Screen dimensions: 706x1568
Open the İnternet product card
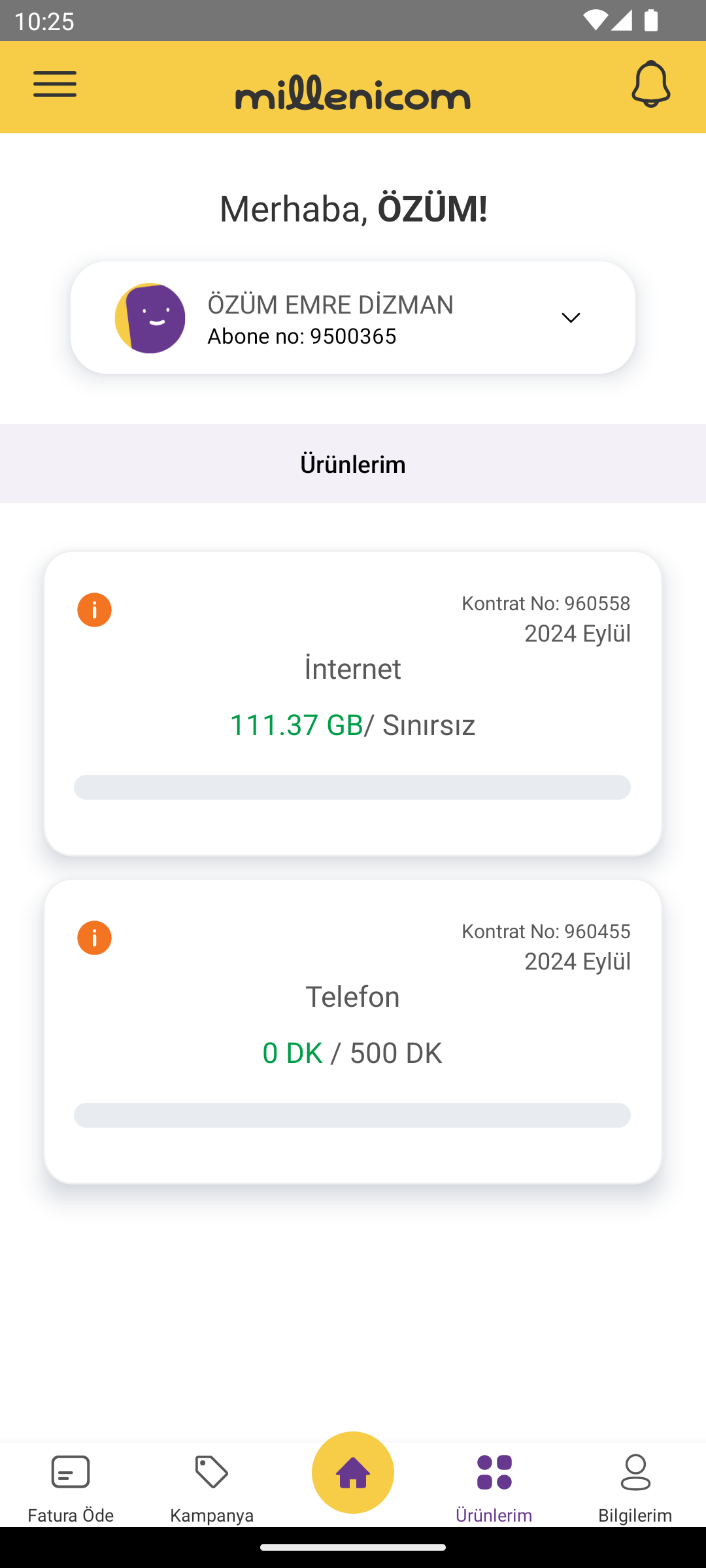(353, 704)
